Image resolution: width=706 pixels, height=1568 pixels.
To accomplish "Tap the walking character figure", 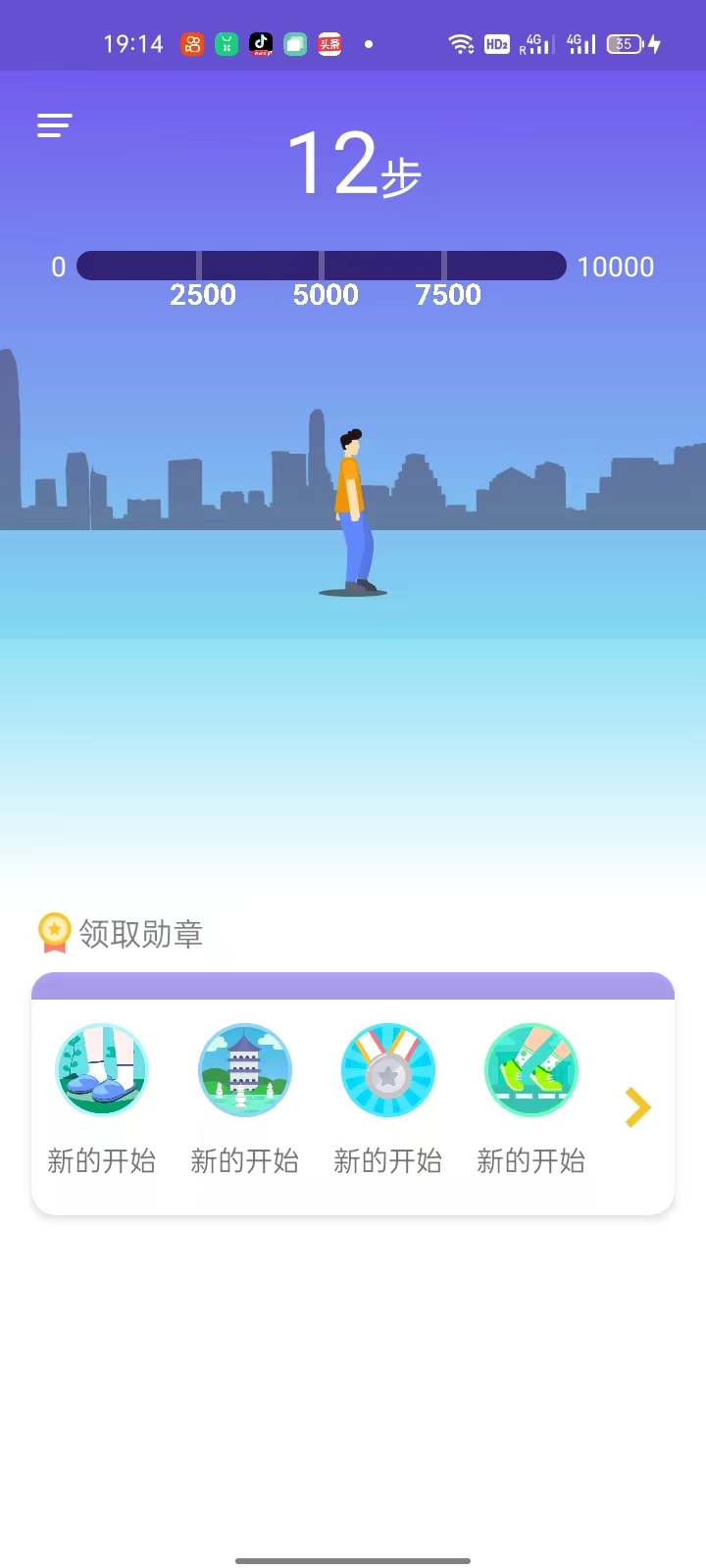I will (353, 505).
